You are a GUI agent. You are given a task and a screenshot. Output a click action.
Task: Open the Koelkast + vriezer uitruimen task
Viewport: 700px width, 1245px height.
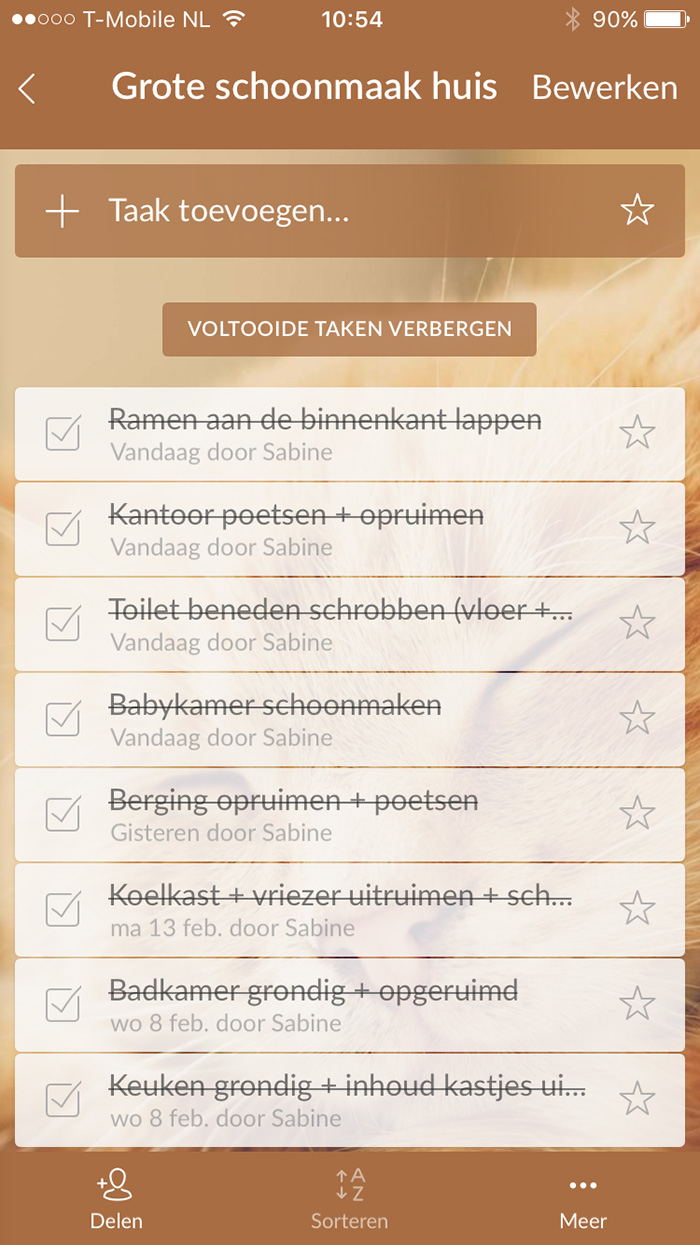tap(340, 908)
